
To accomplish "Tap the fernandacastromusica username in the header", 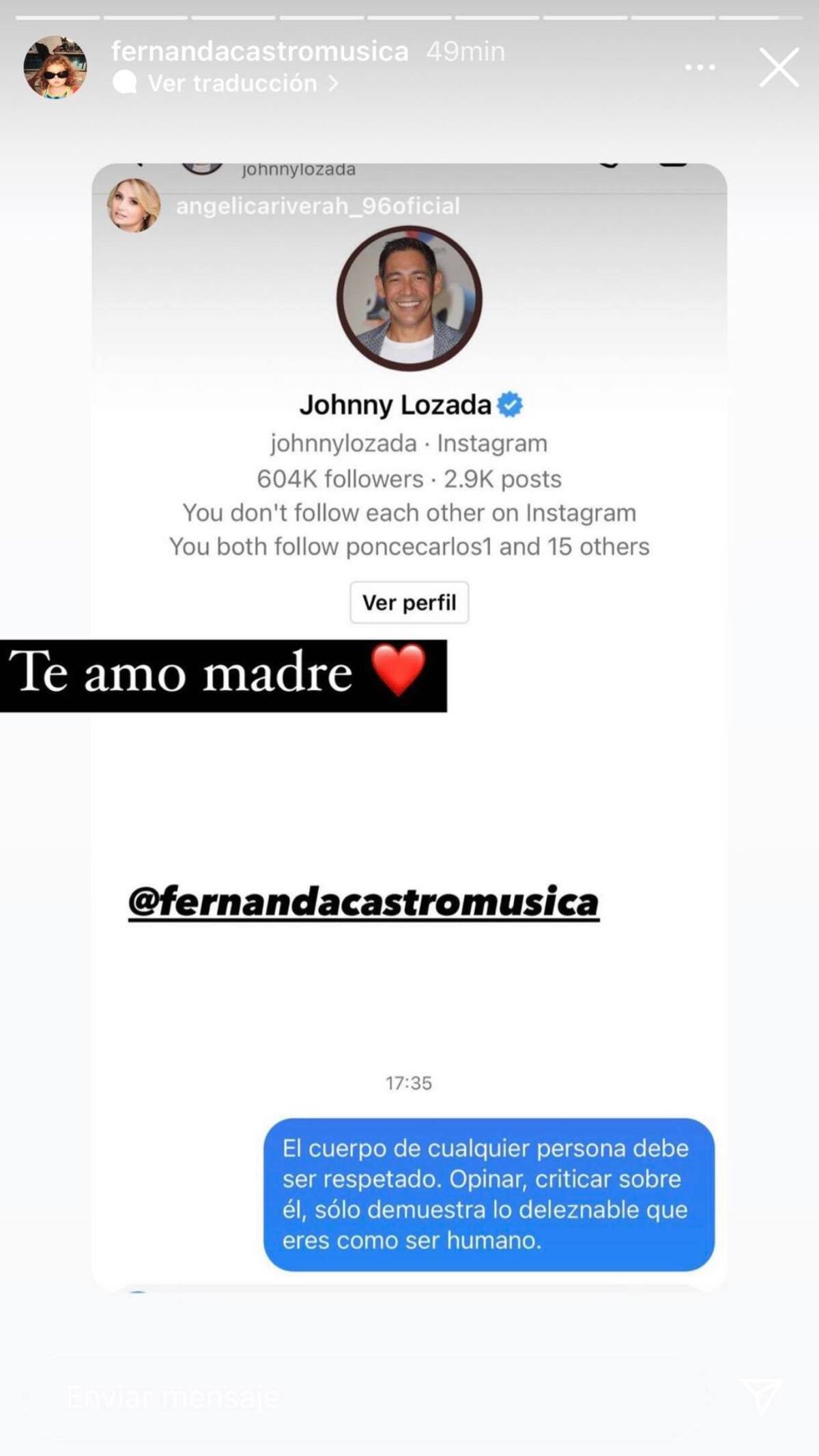I will (x=259, y=51).
